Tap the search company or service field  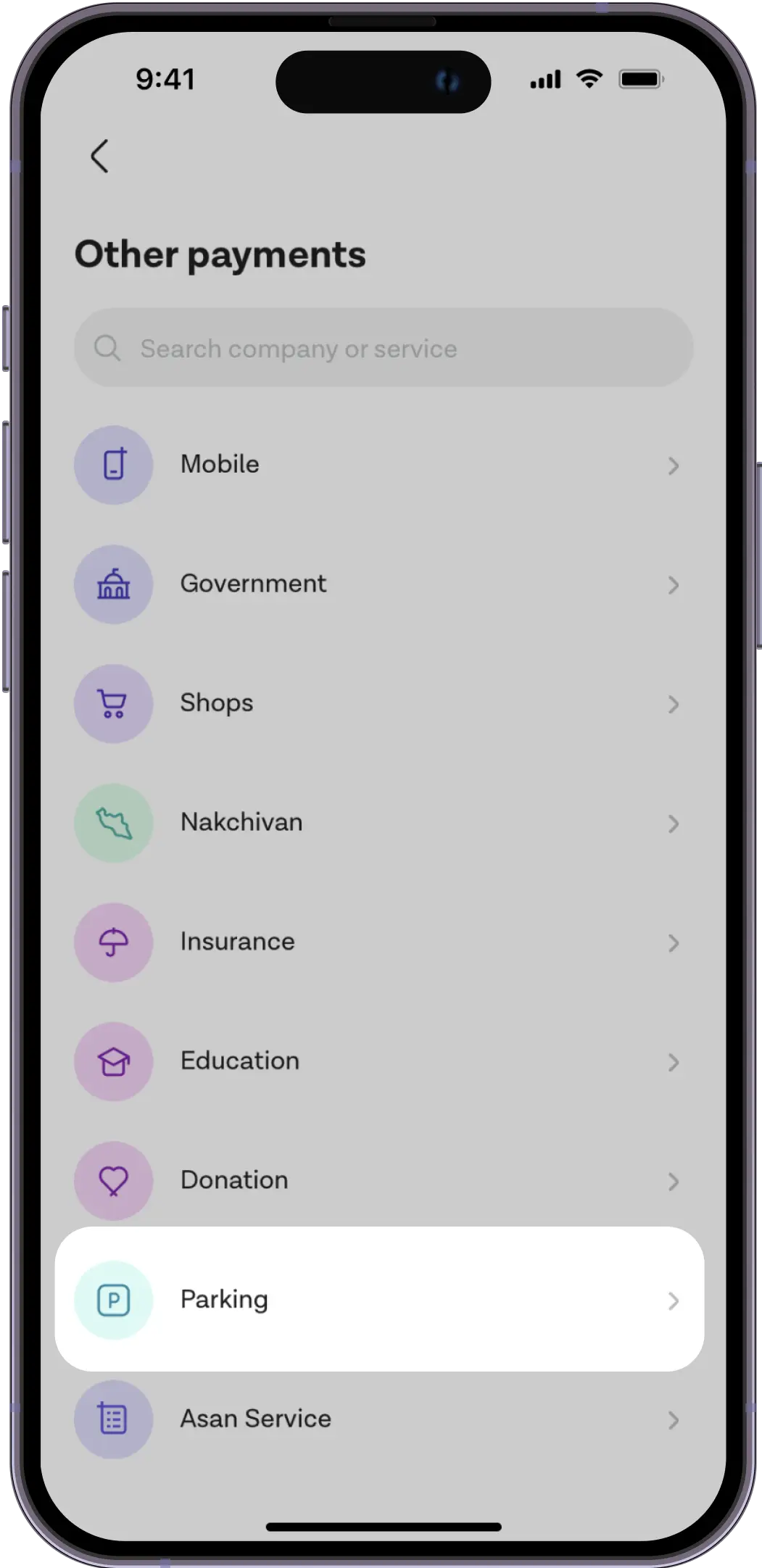384,348
